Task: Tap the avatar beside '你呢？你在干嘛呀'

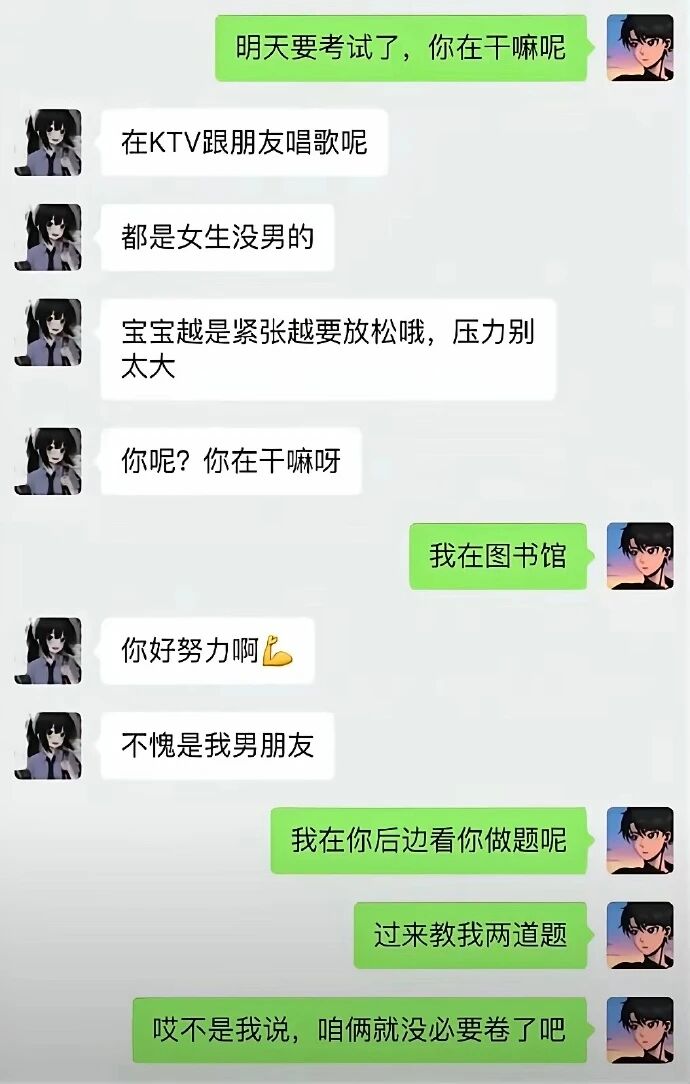Action: point(48,461)
